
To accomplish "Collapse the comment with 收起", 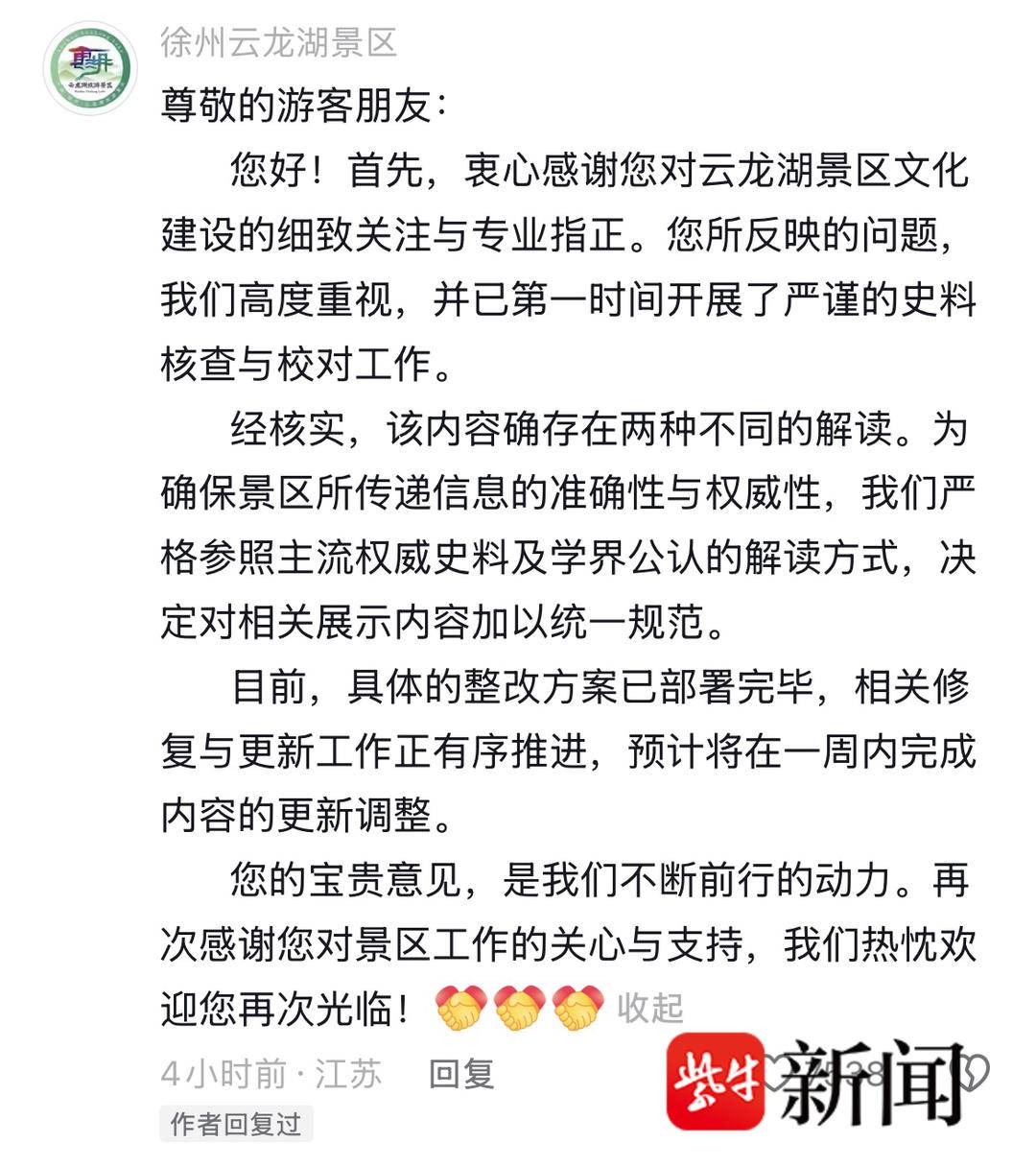I will [649, 1008].
